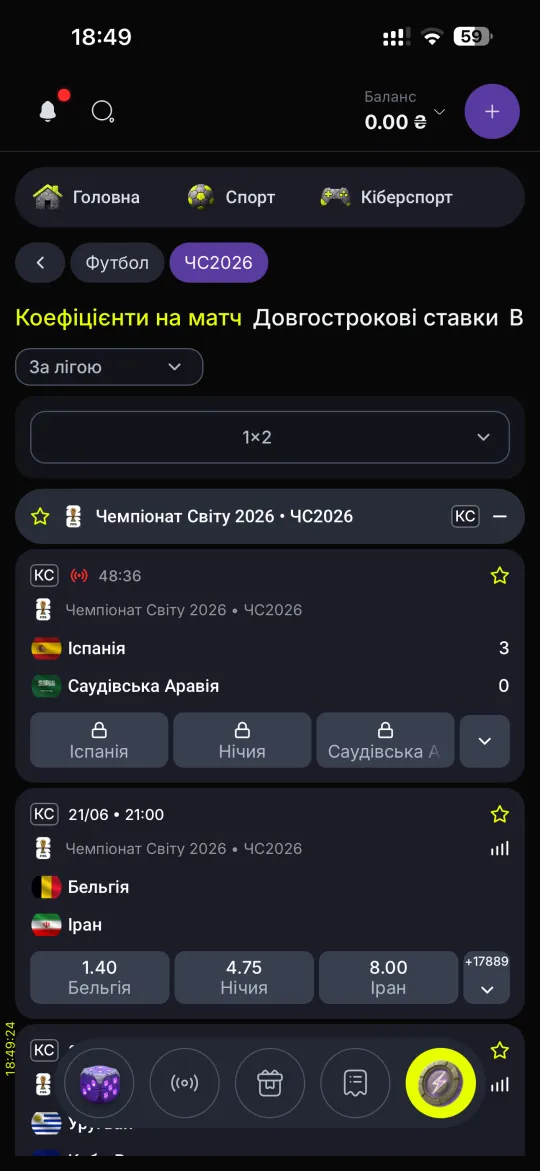Open the search icon
This screenshot has height=1171, width=540.
[102, 111]
